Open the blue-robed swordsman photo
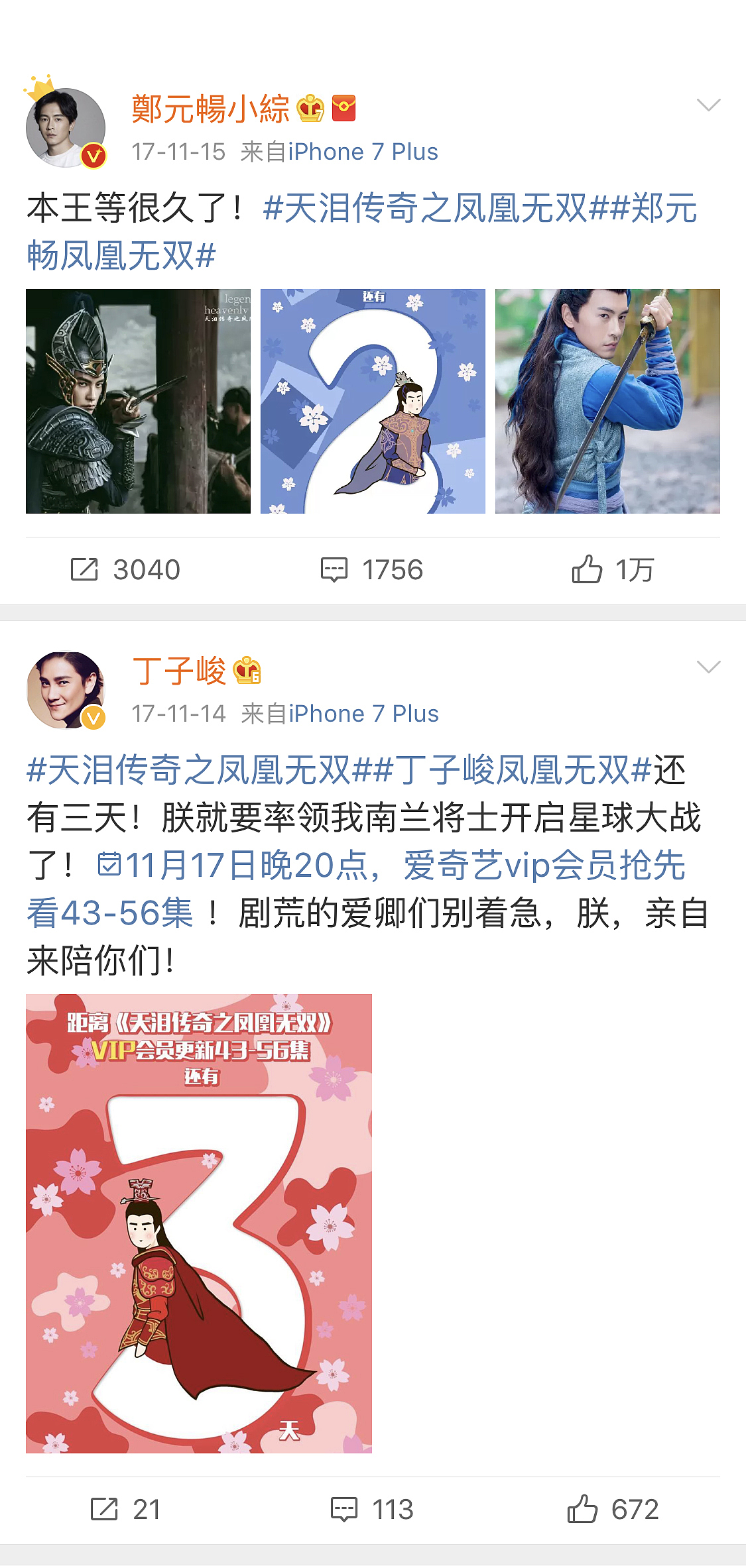This screenshot has height=1568, width=746. pyautogui.click(x=607, y=401)
